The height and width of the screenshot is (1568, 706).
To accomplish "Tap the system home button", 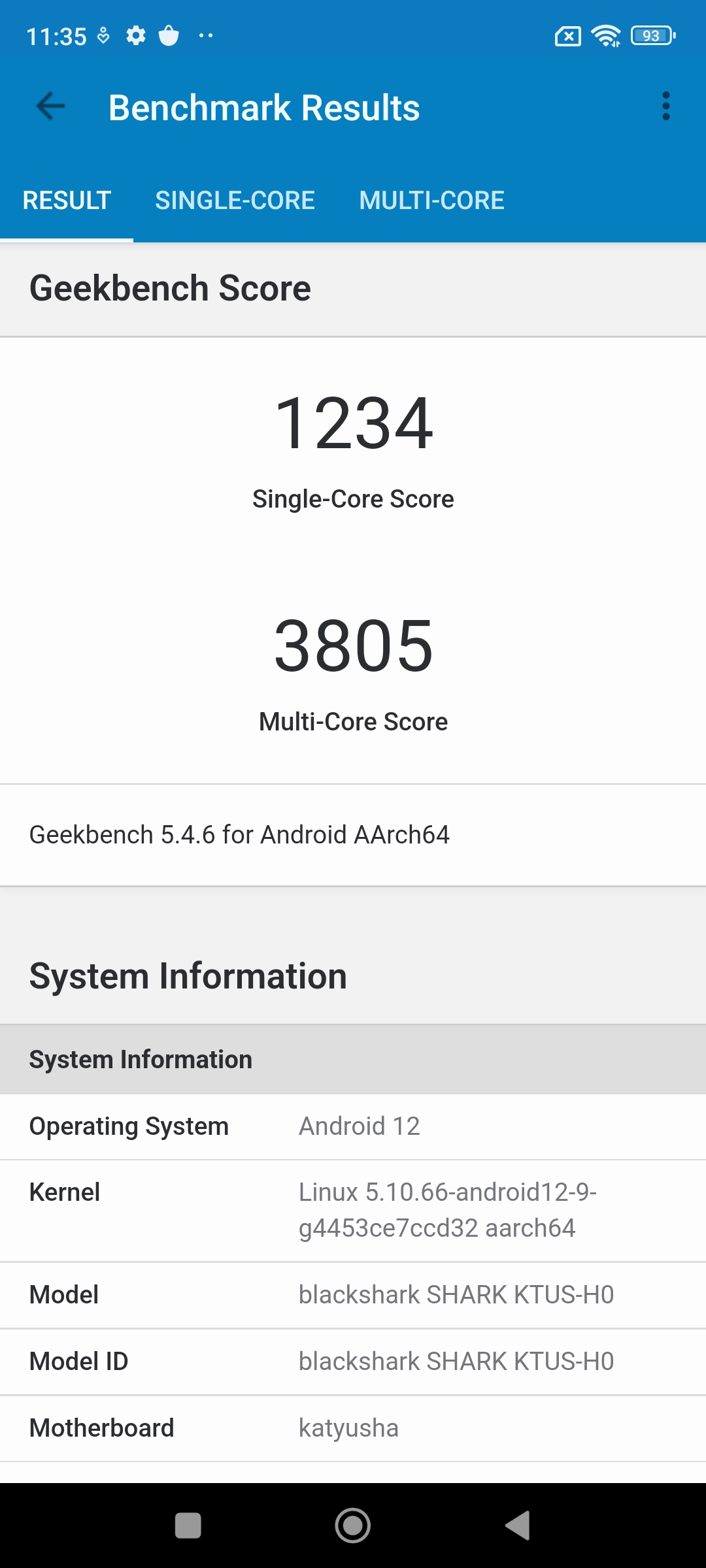I will pyautogui.click(x=353, y=1526).
